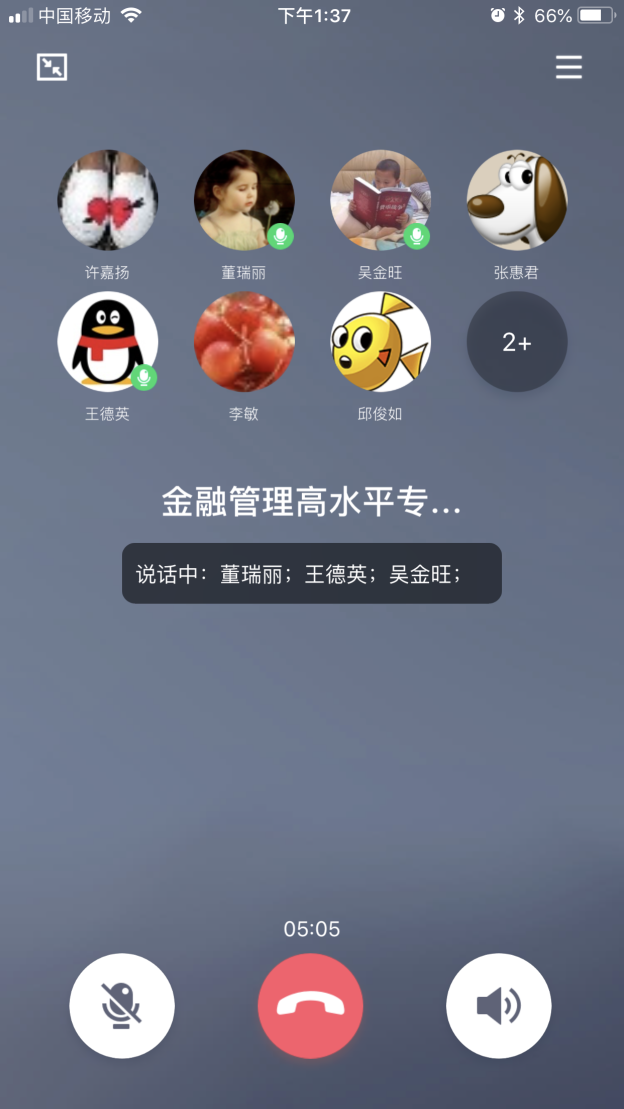The image size is (624, 1109).
Task: Open 董瑞丽's avatar
Action: (x=244, y=200)
